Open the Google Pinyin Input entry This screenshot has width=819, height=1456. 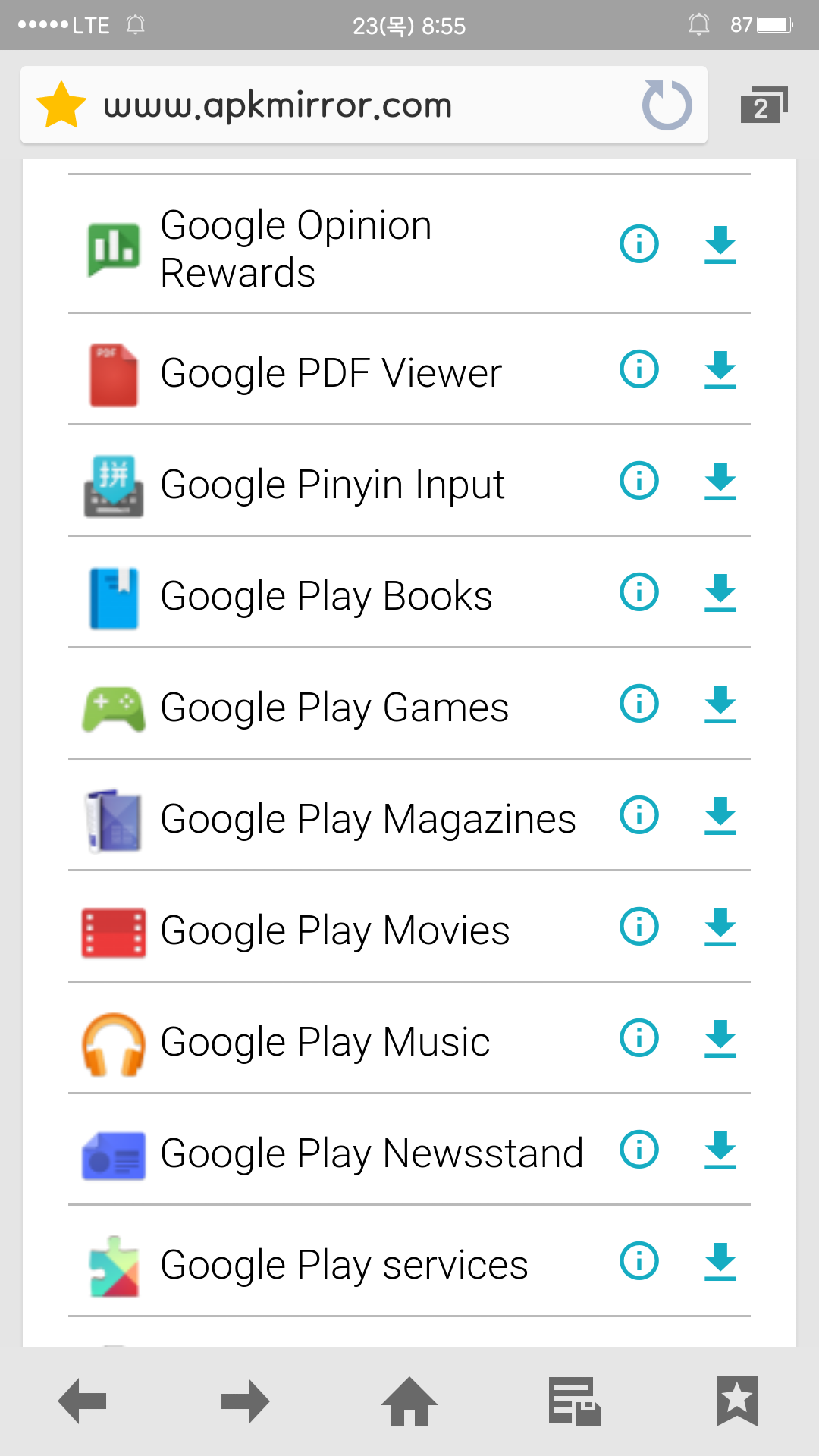click(x=332, y=485)
